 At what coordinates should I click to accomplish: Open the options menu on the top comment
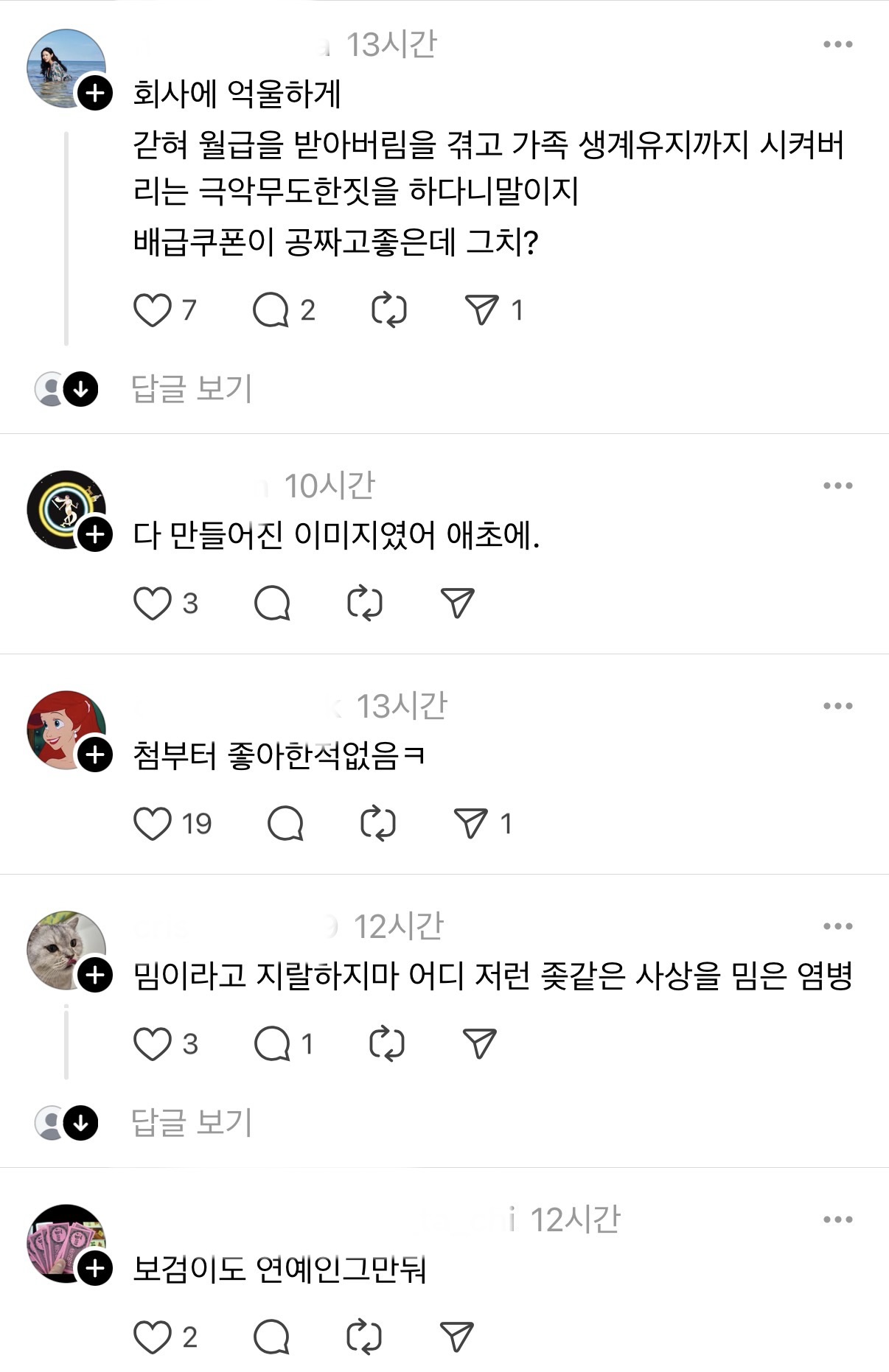(837, 44)
